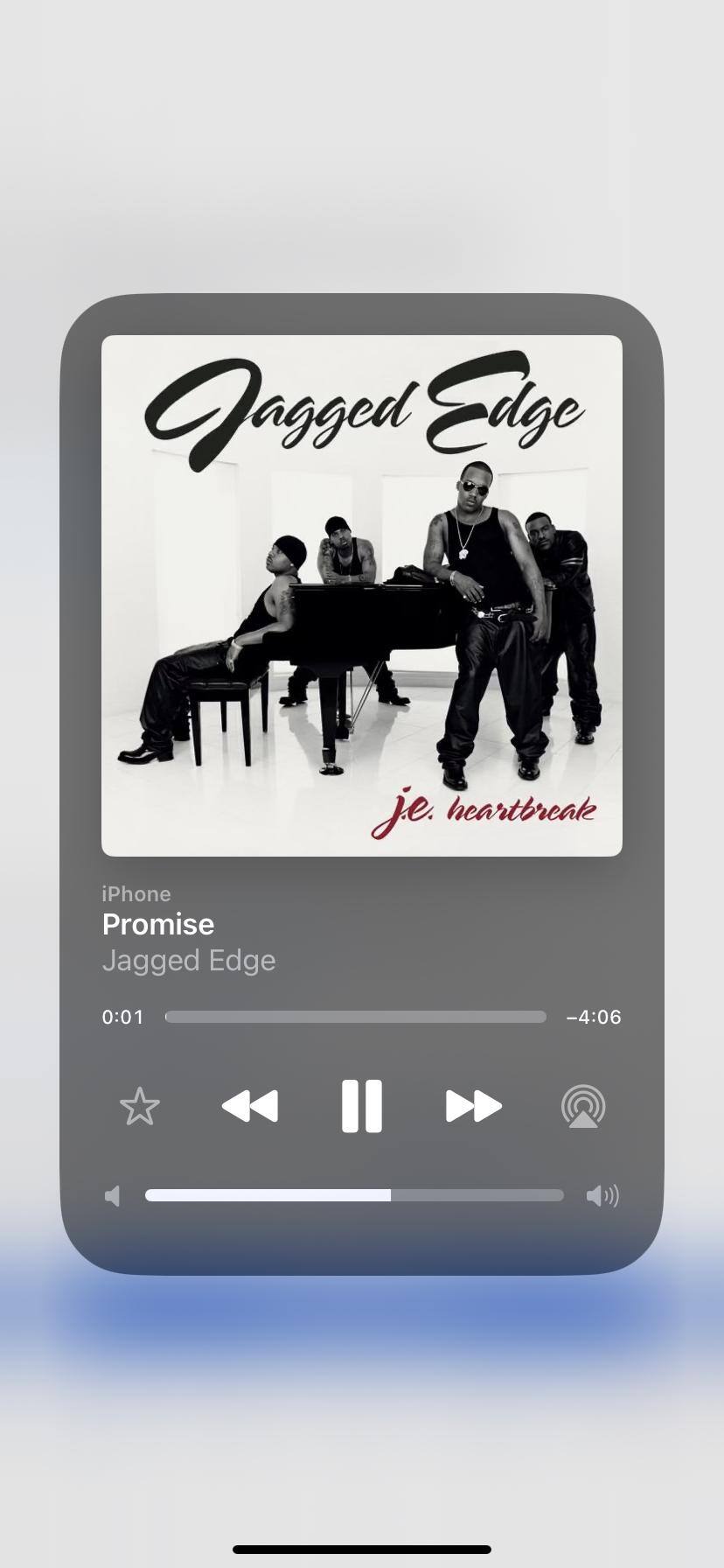This screenshot has width=724, height=1568.
Task: Tap the volume slider to change level
Action: point(354,1195)
